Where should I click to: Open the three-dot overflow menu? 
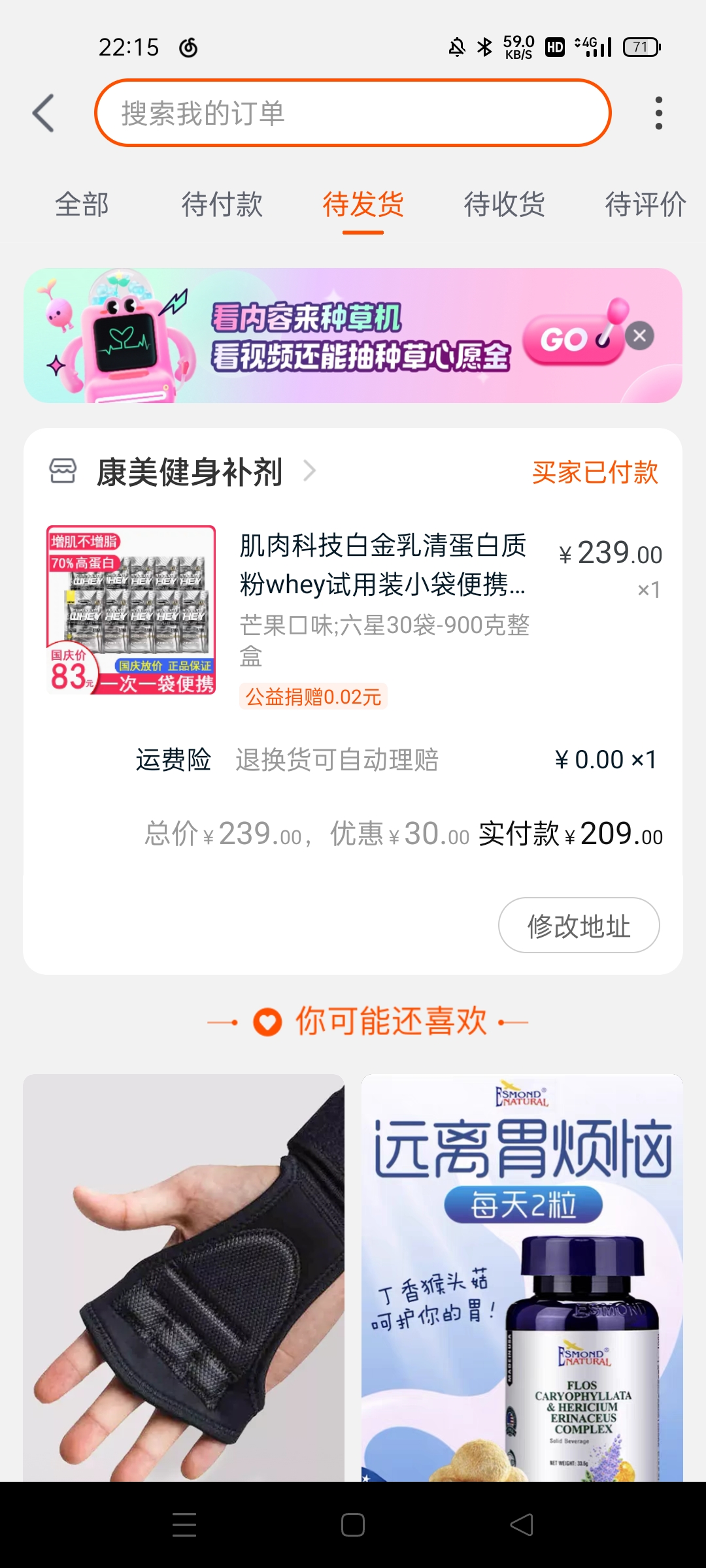[658, 113]
